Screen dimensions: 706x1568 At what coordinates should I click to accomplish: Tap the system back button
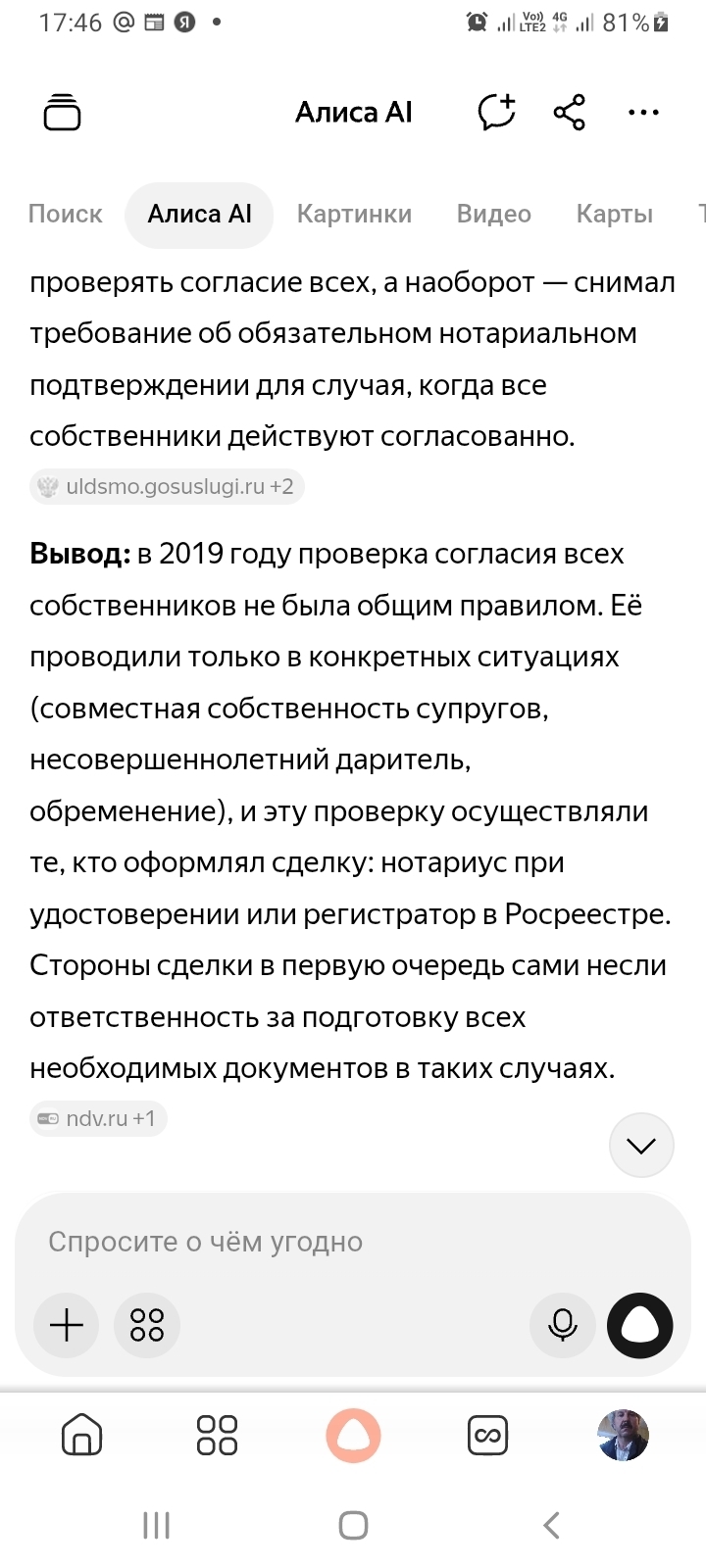click(x=551, y=1525)
